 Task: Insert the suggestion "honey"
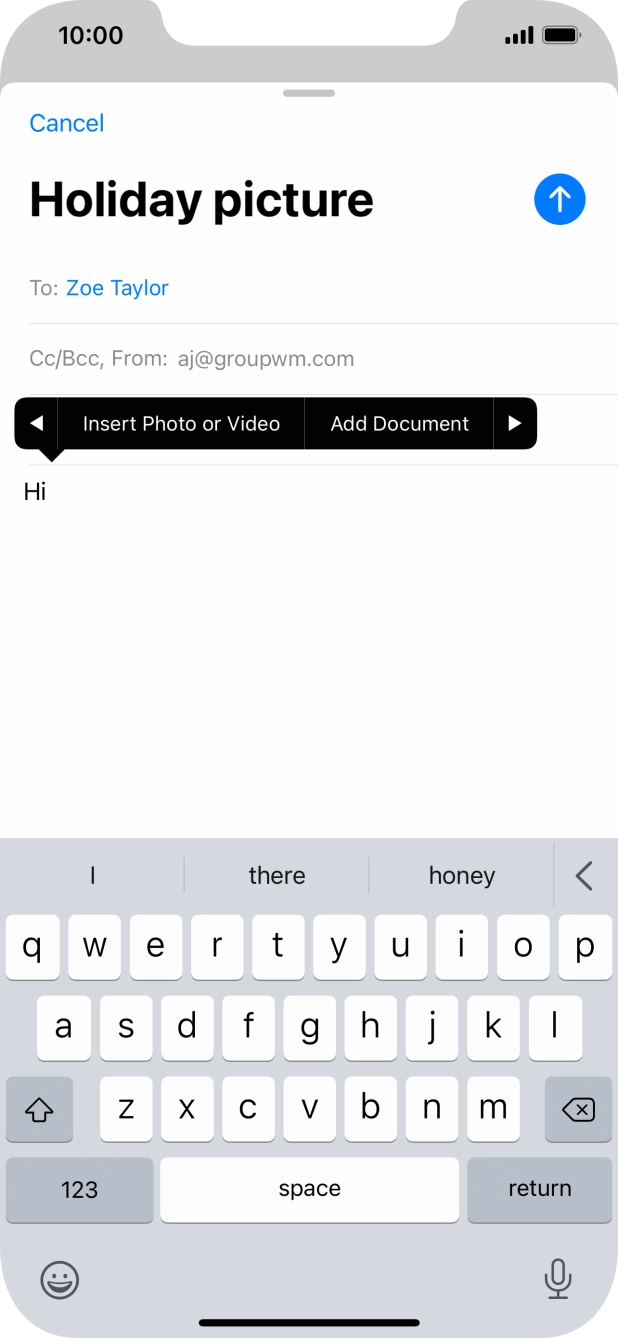pyautogui.click(x=462, y=875)
